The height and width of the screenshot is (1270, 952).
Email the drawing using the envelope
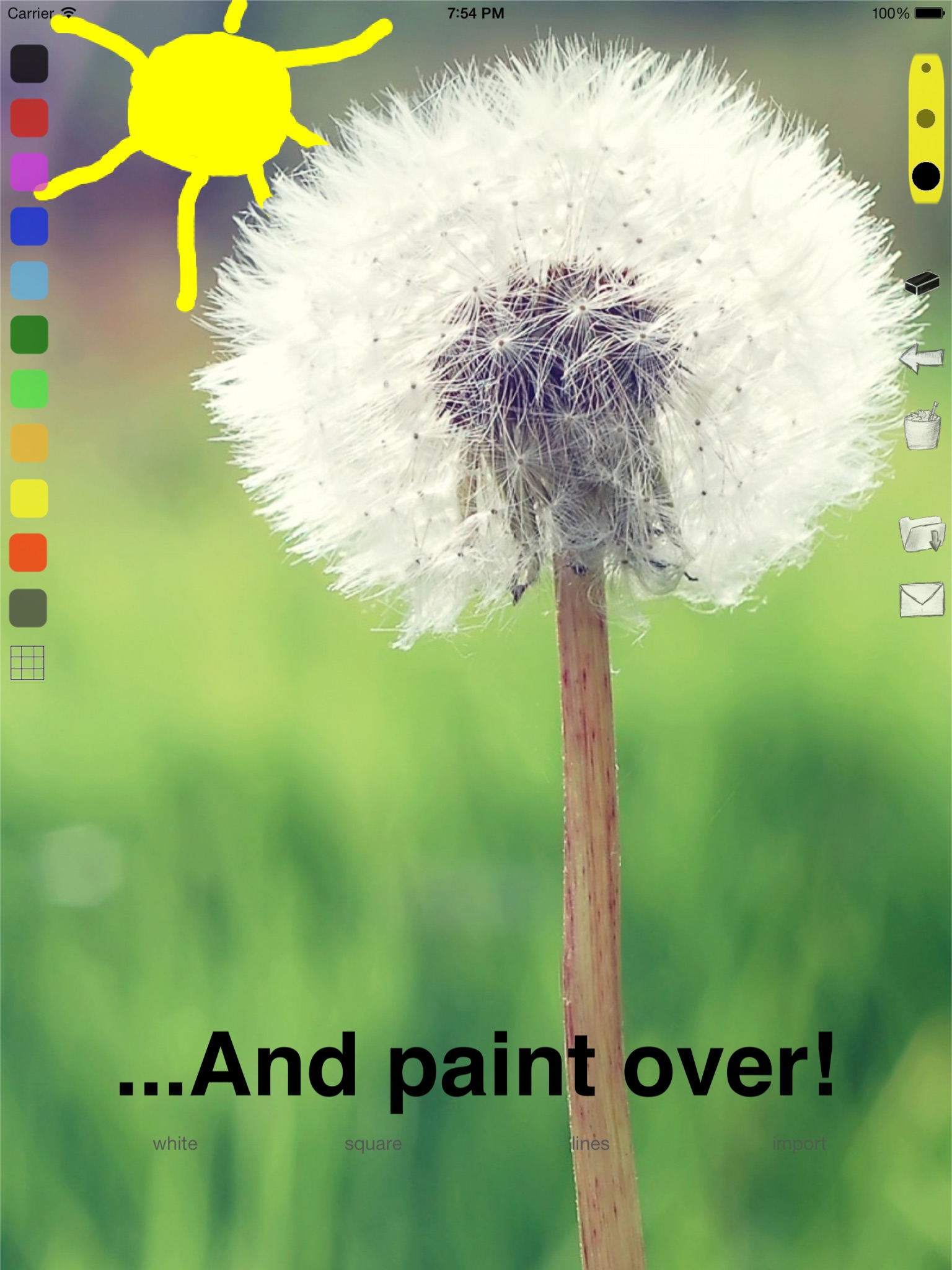(922, 600)
